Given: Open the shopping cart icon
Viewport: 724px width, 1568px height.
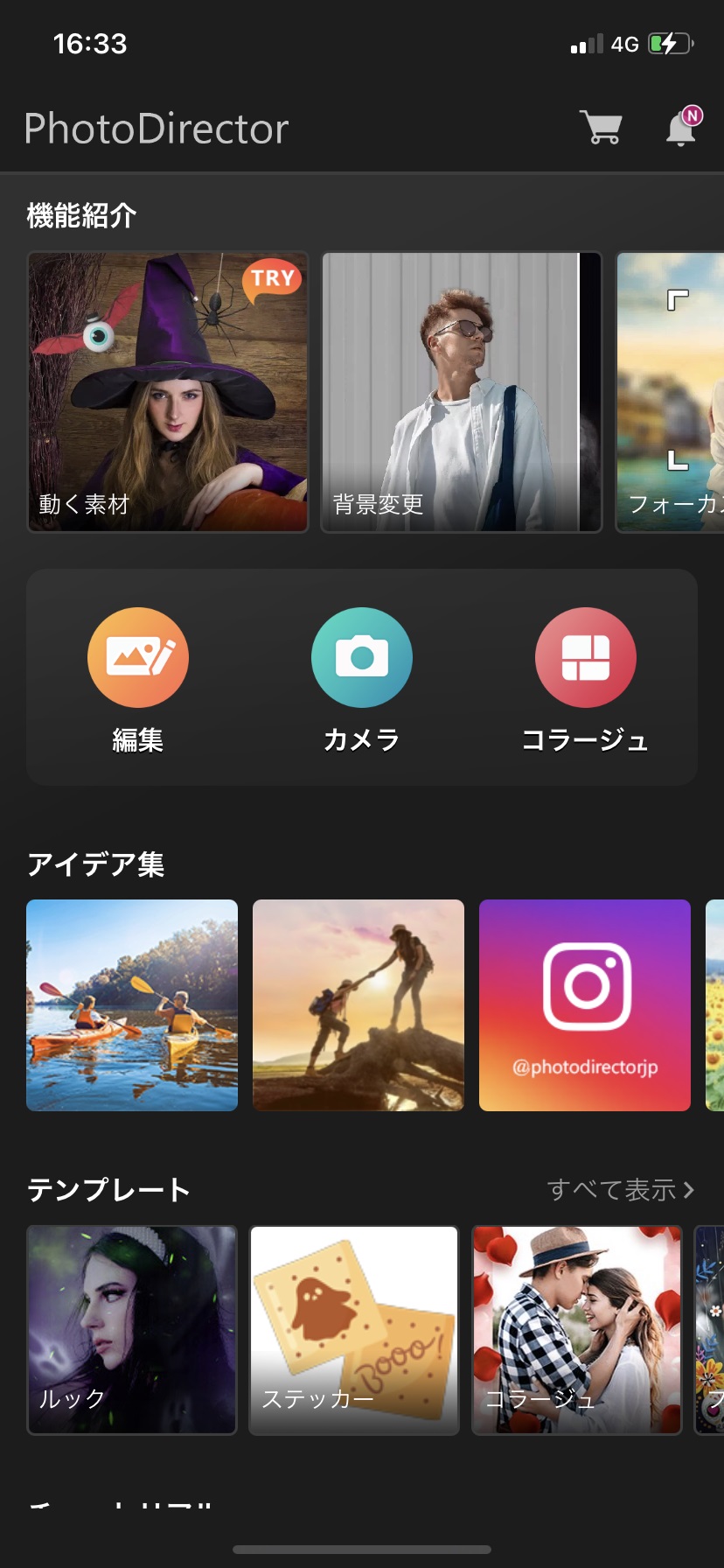Looking at the screenshot, I should [601, 128].
